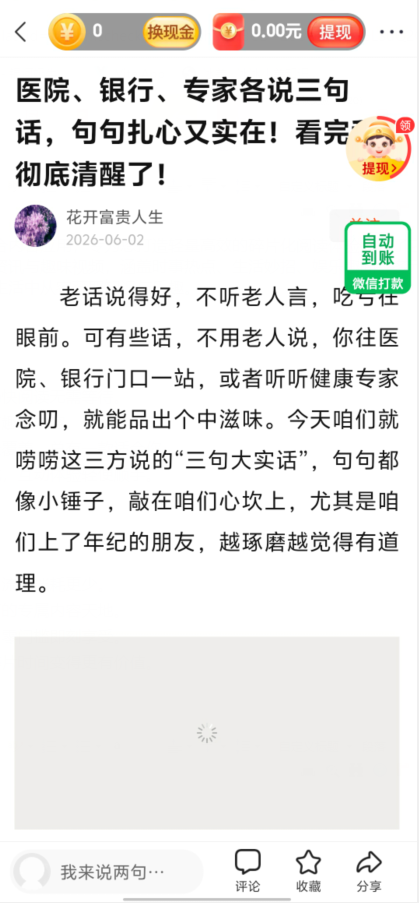Image resolution: width=419 pixels, height=903 pixels.
Task: Tap the 自动到账 微信打款 banner
Action: tap(378, 257)
